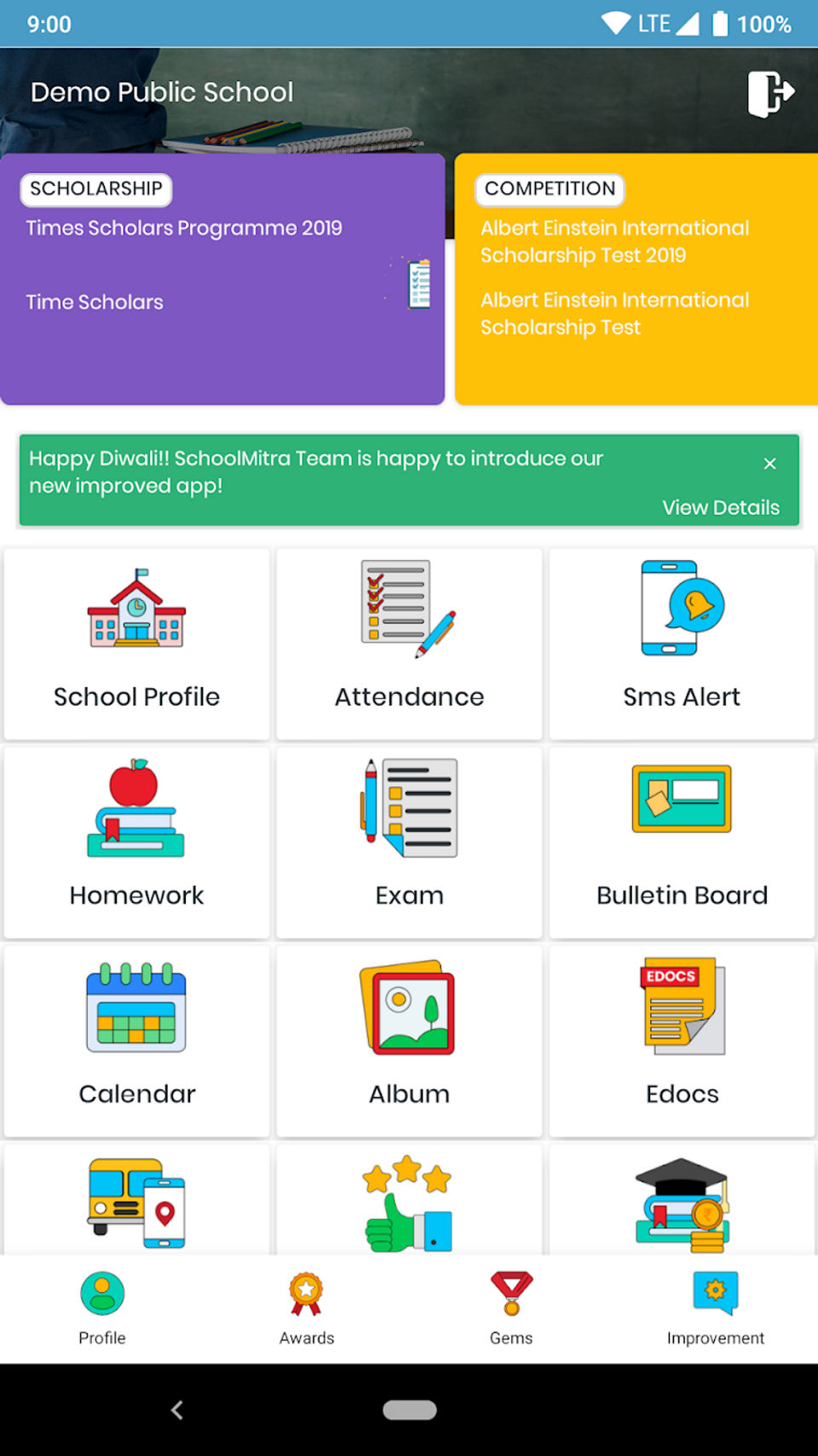818x1456 pixels.
Task: Check the Homework tile
Action: (137, 842)
